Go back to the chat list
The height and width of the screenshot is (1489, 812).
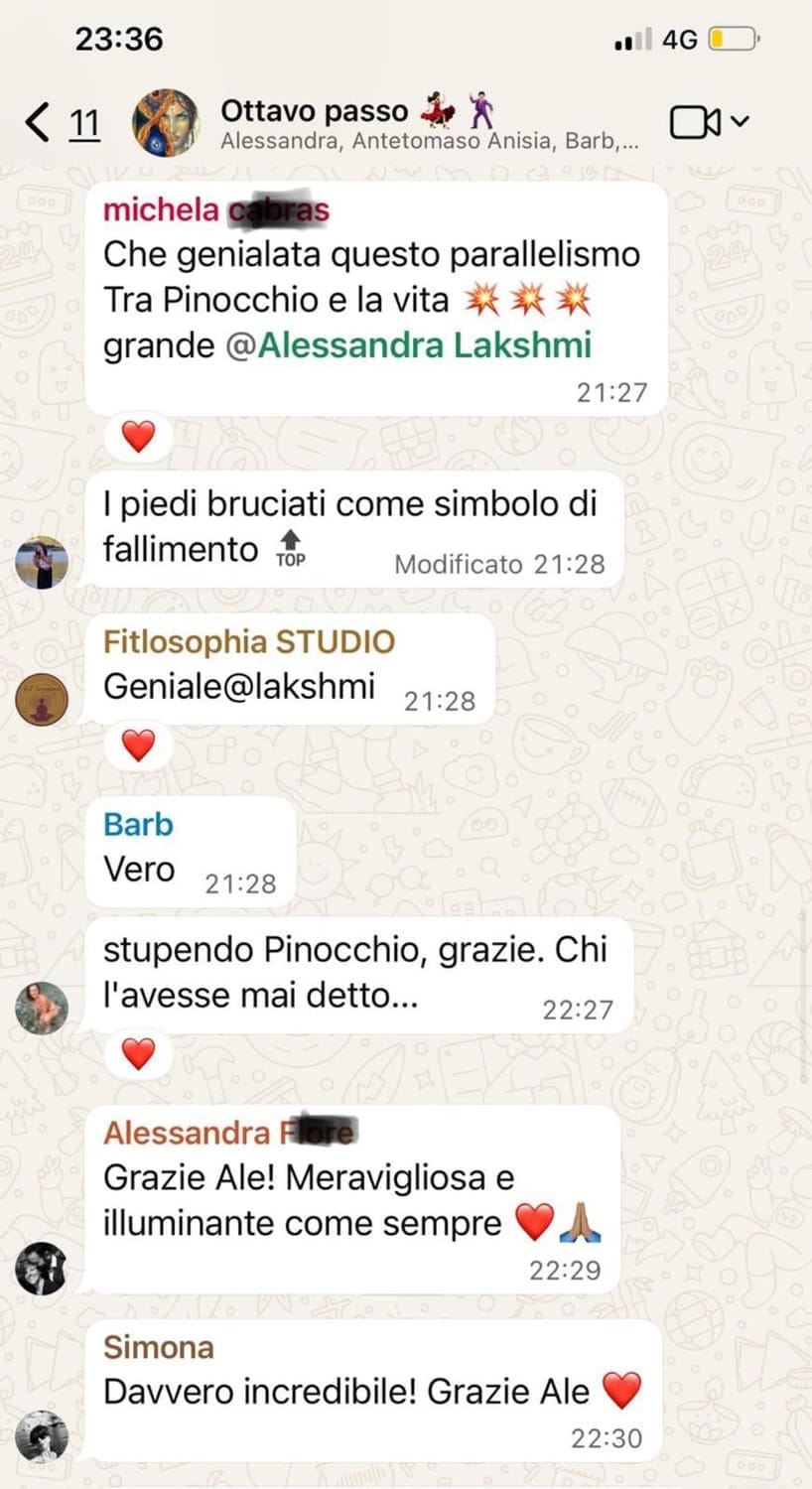(38, 123)
